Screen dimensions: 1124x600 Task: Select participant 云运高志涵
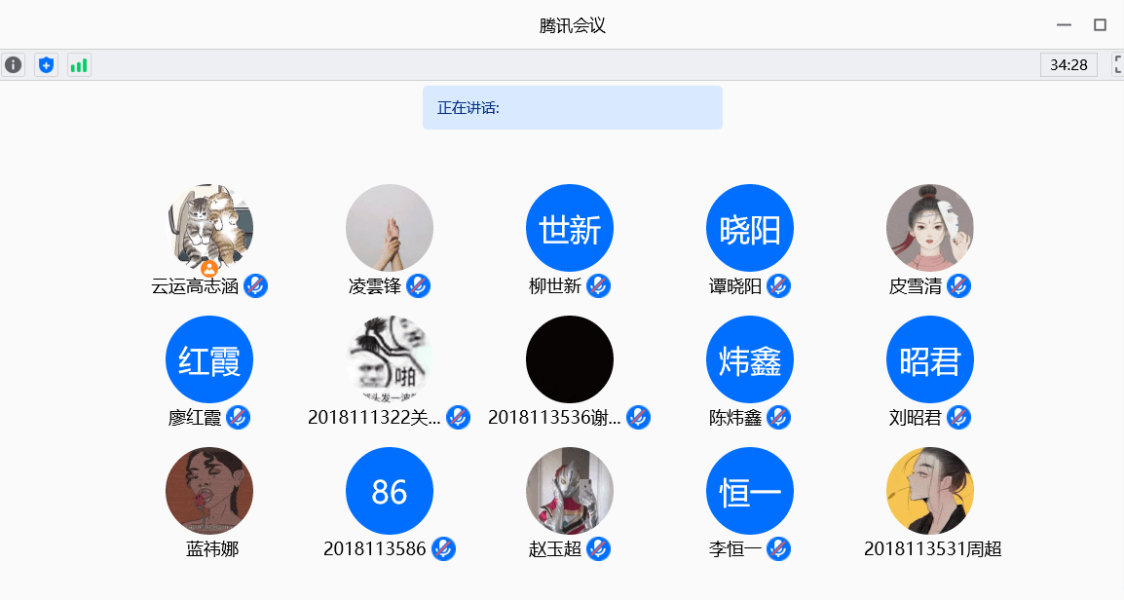click(209, 227)
